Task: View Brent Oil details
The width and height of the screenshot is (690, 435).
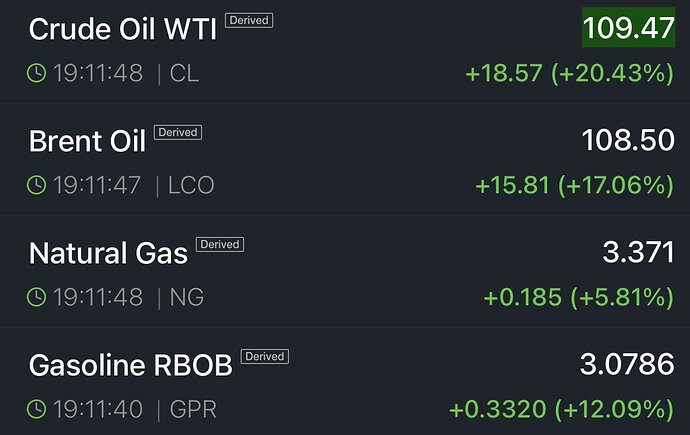Action: click(x=88, y=141)
